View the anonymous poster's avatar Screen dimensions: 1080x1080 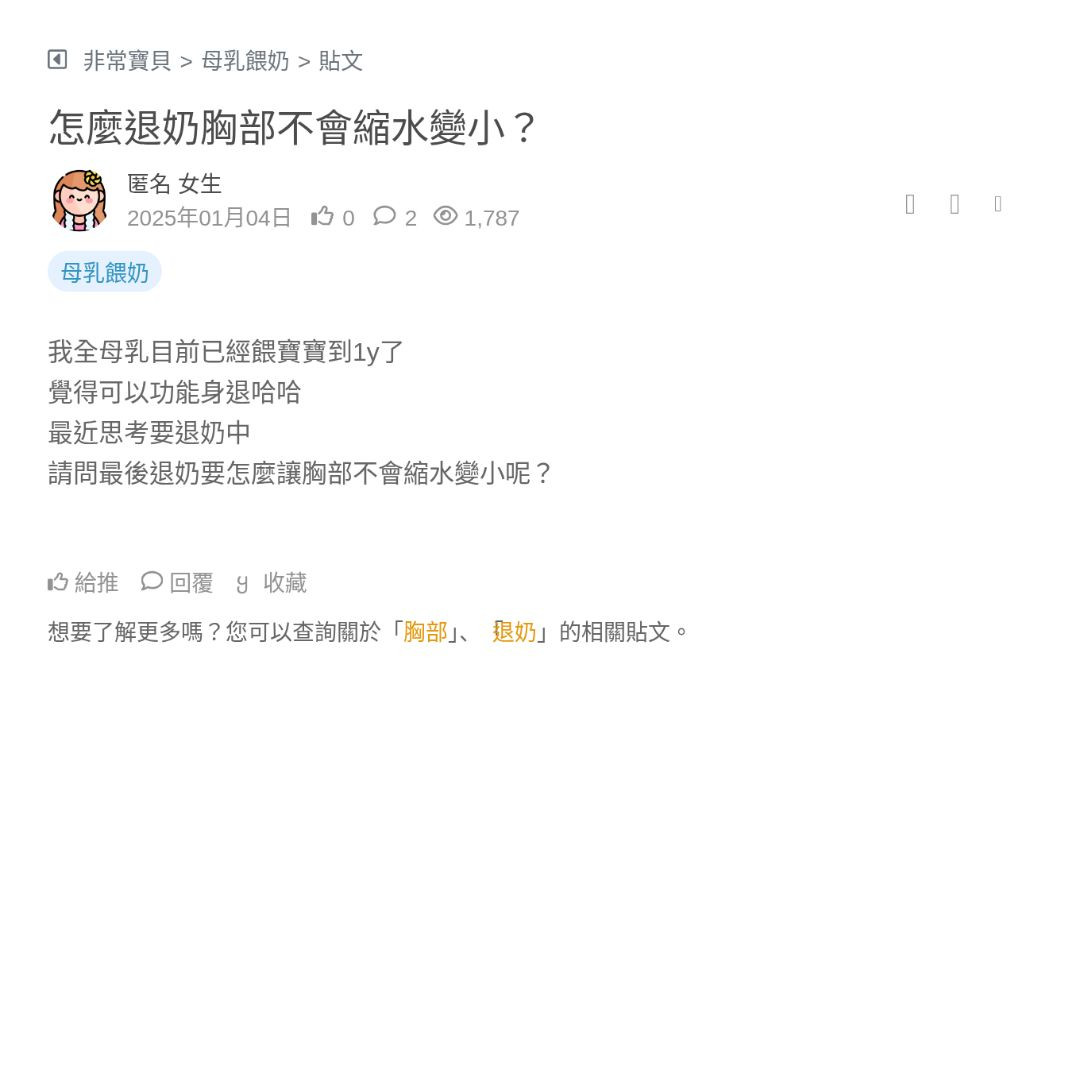79,200
